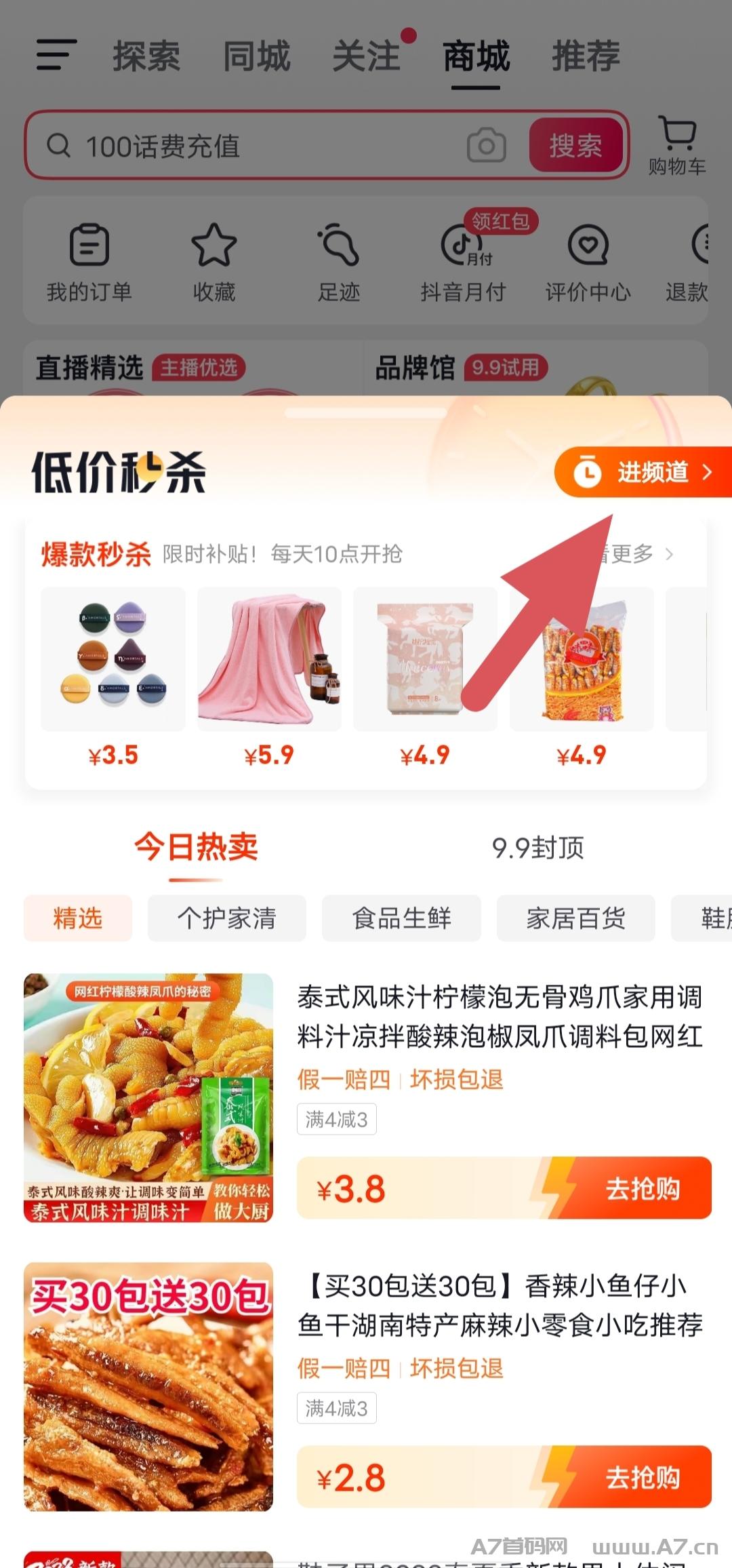Open the 买30包送30包 fish snack image

click(148, 1387)
